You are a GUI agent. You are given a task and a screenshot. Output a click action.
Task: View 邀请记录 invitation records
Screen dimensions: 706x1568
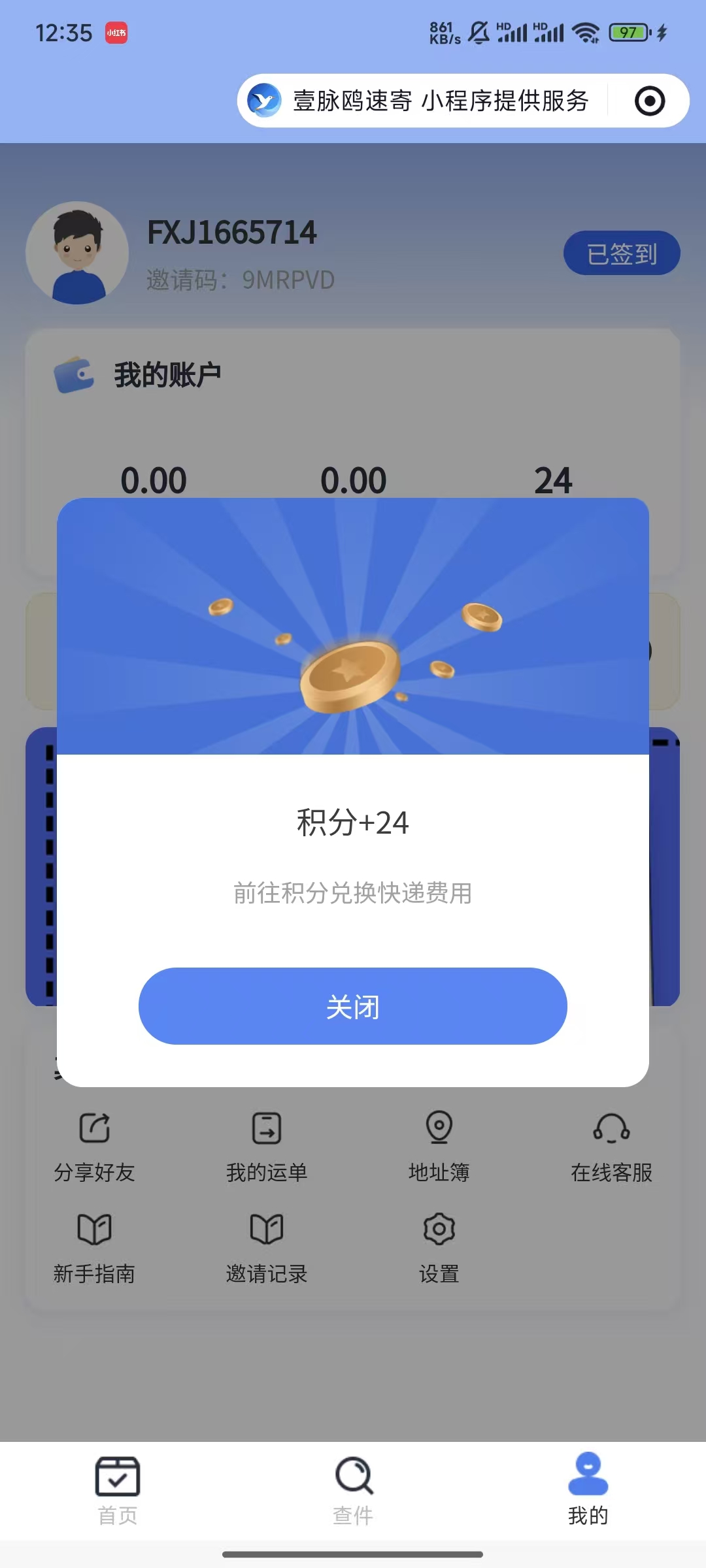267,1248
